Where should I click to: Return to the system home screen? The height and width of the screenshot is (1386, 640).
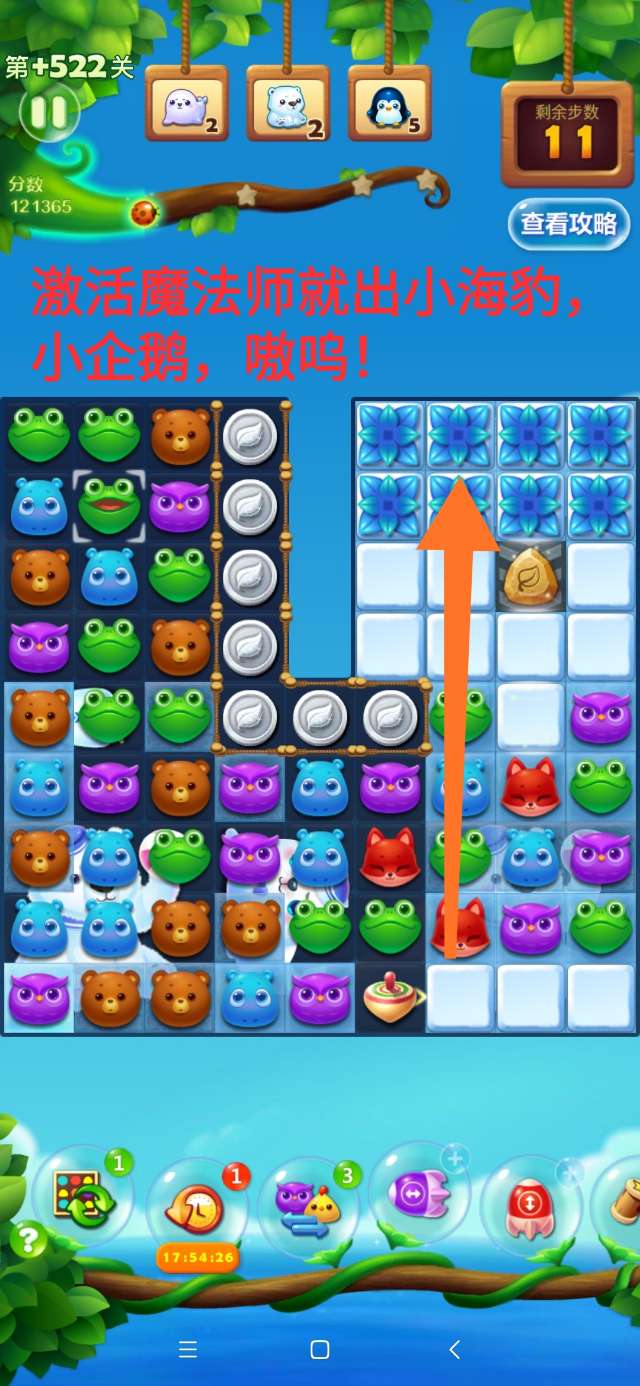coord(320,1349)
